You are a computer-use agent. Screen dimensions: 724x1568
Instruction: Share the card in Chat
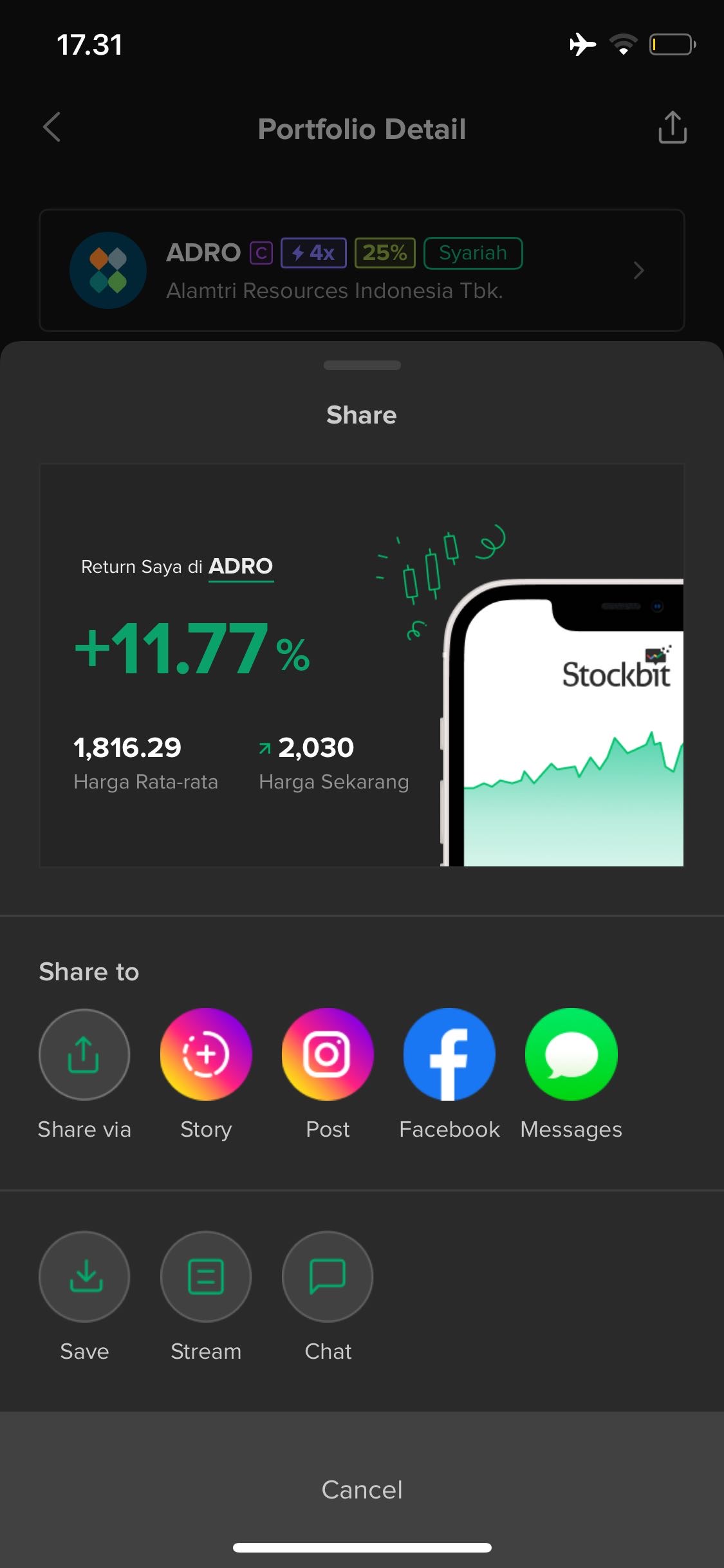coord(328,1276)
